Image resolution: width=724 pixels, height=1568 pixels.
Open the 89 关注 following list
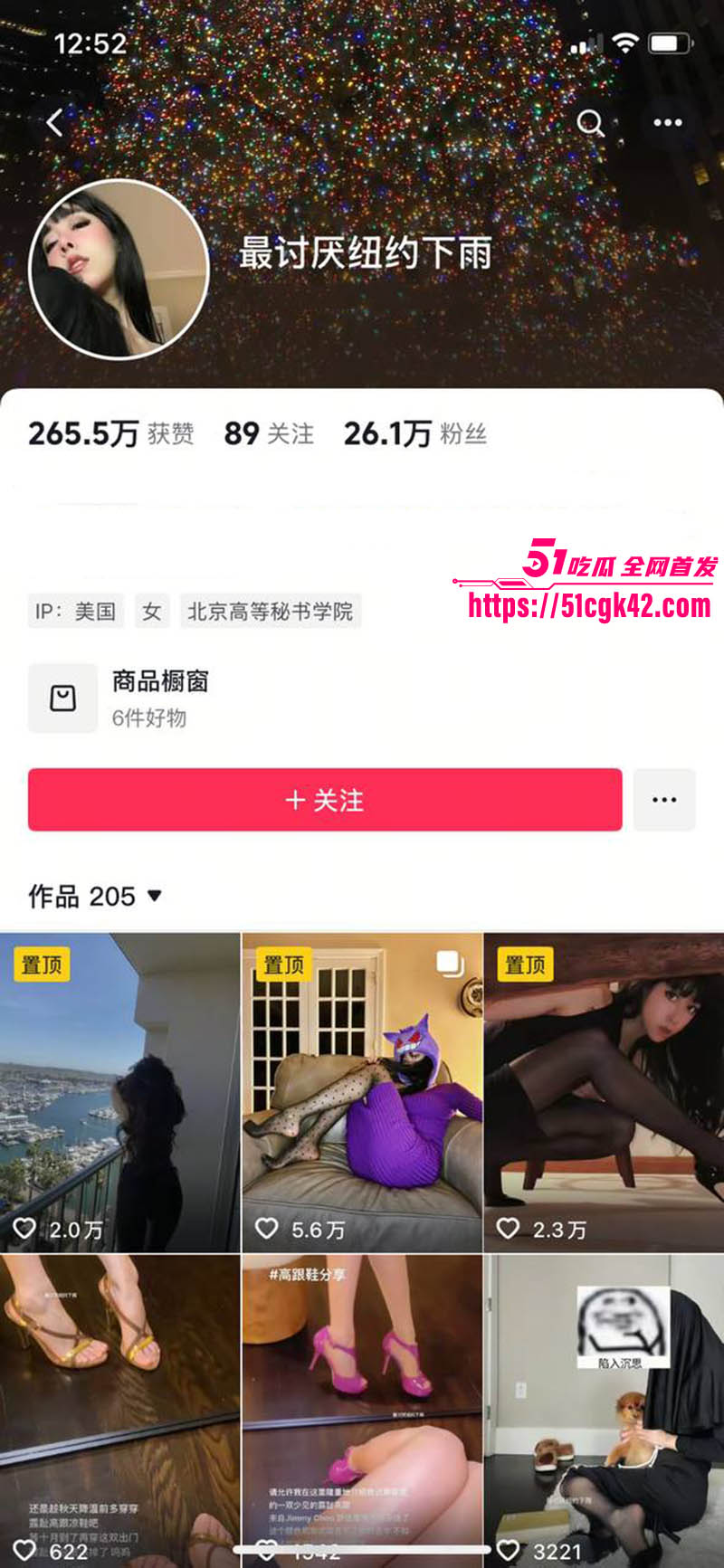click(x=269, y=433)
